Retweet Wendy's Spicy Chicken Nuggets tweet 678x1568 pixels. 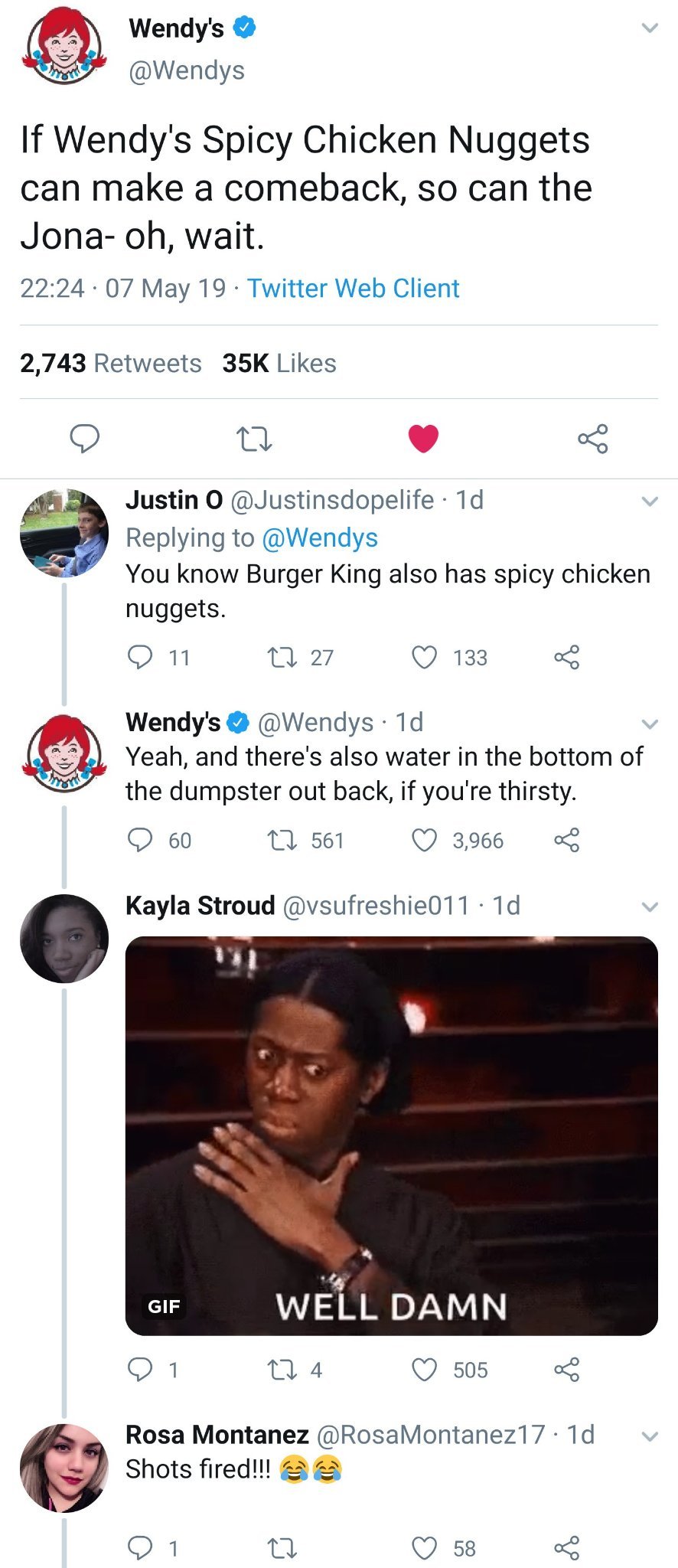[x=253, y=439]
